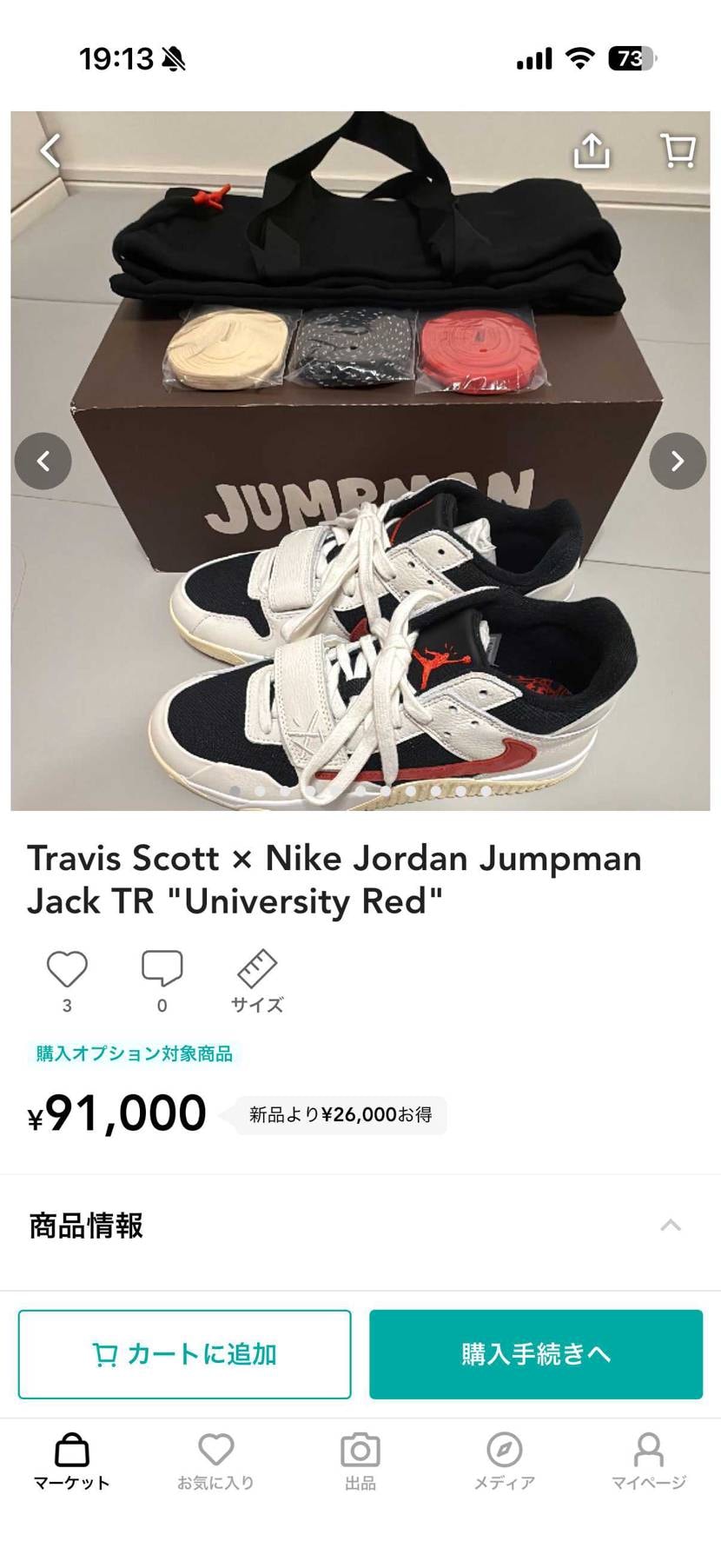Show previous product photo with left arrow
This screenshot has height=1568, width=721.
(44, 461)
